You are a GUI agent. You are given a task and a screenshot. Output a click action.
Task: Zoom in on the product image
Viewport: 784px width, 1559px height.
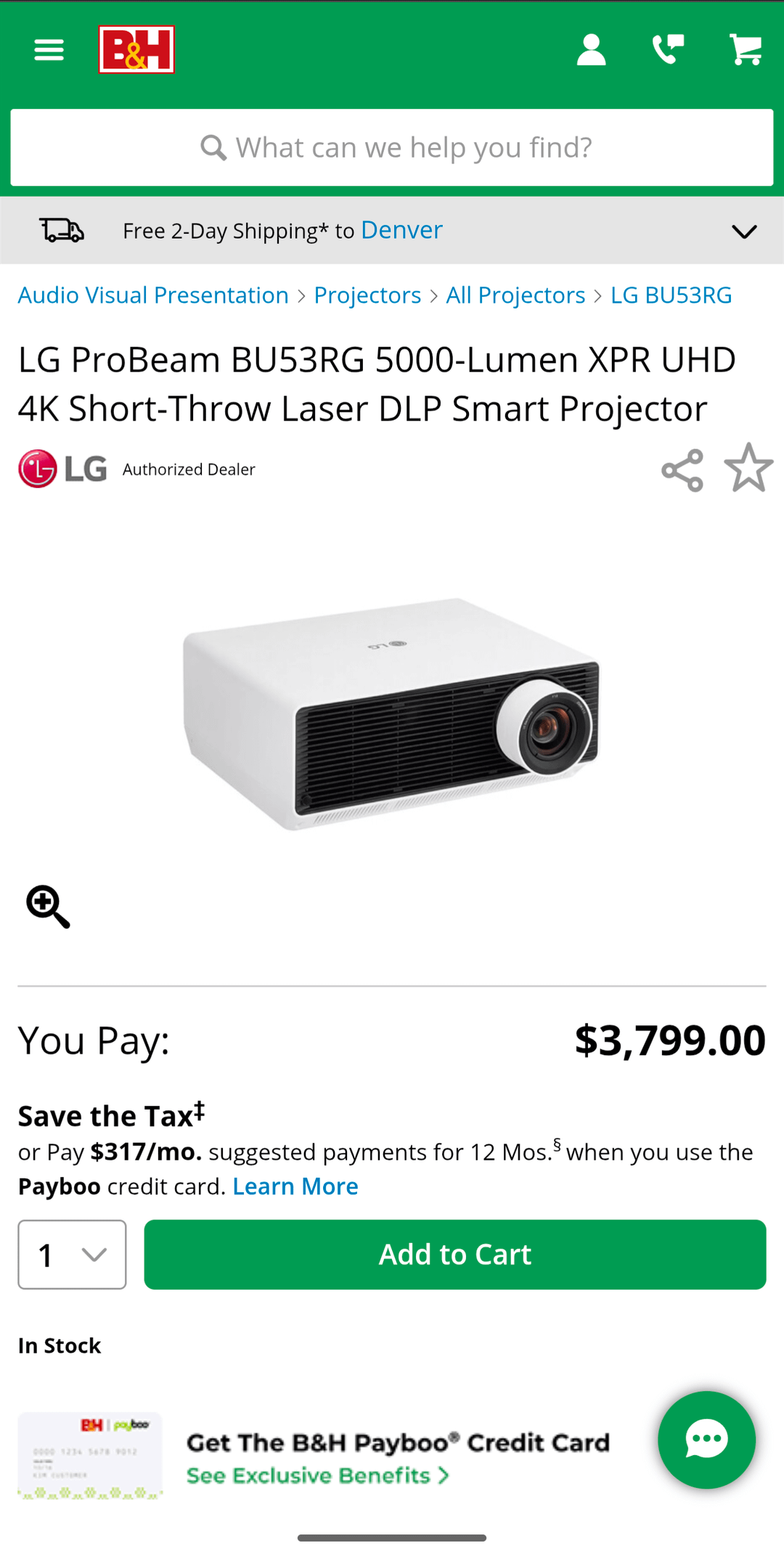[48, 906]
